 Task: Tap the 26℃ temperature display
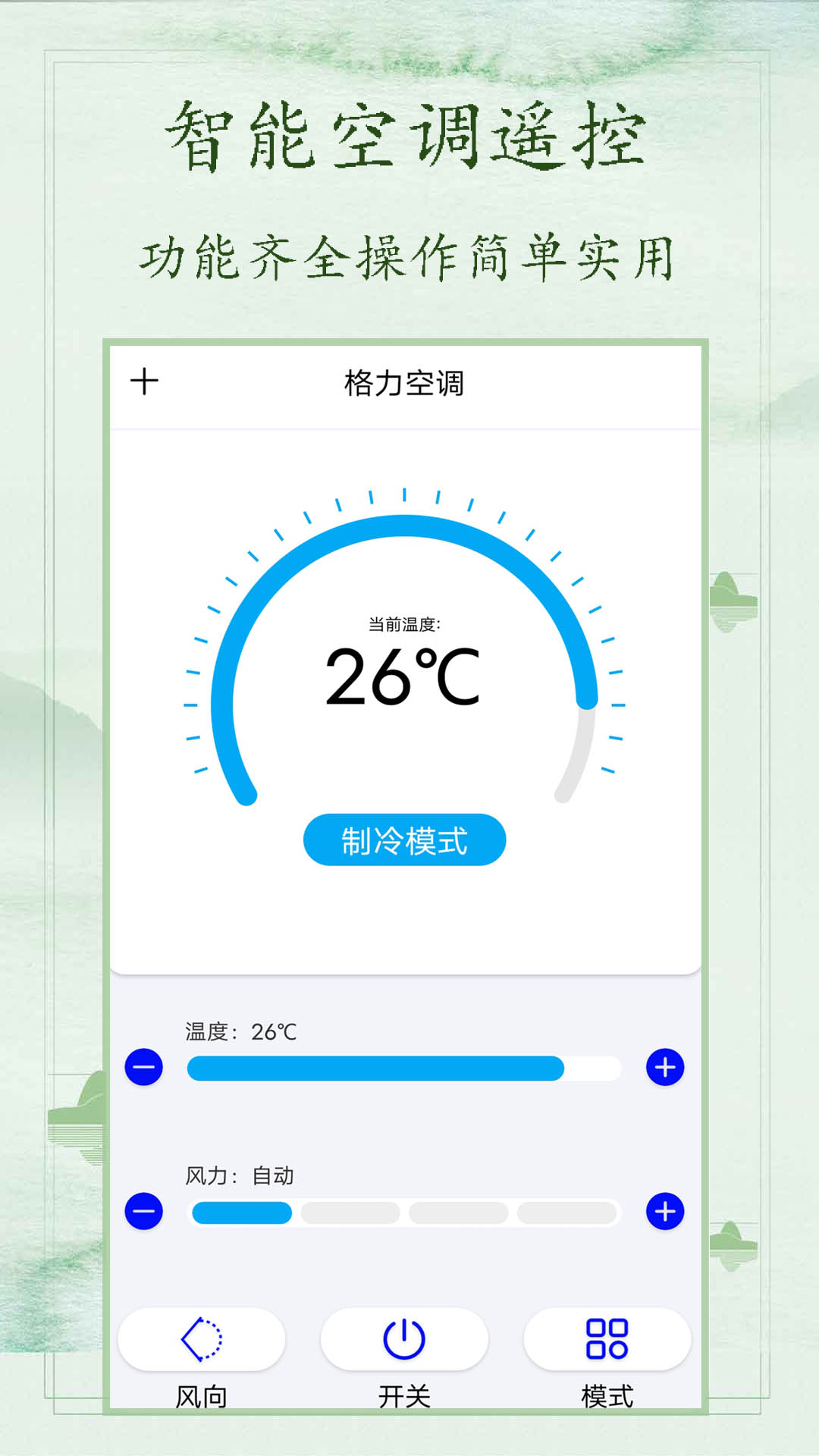(x=404, y=679)
